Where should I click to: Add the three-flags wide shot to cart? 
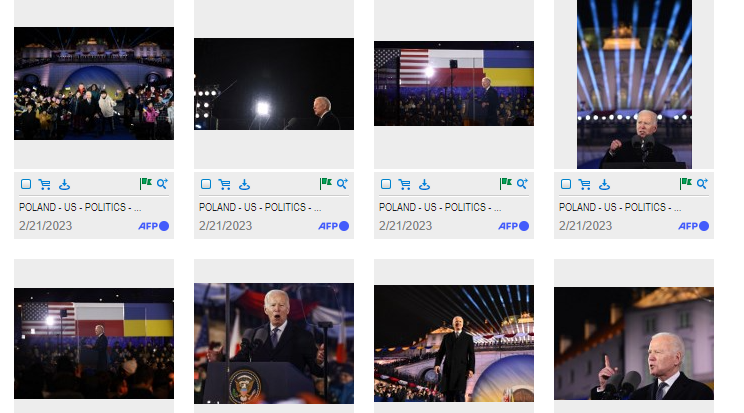[x=404, y=184]
